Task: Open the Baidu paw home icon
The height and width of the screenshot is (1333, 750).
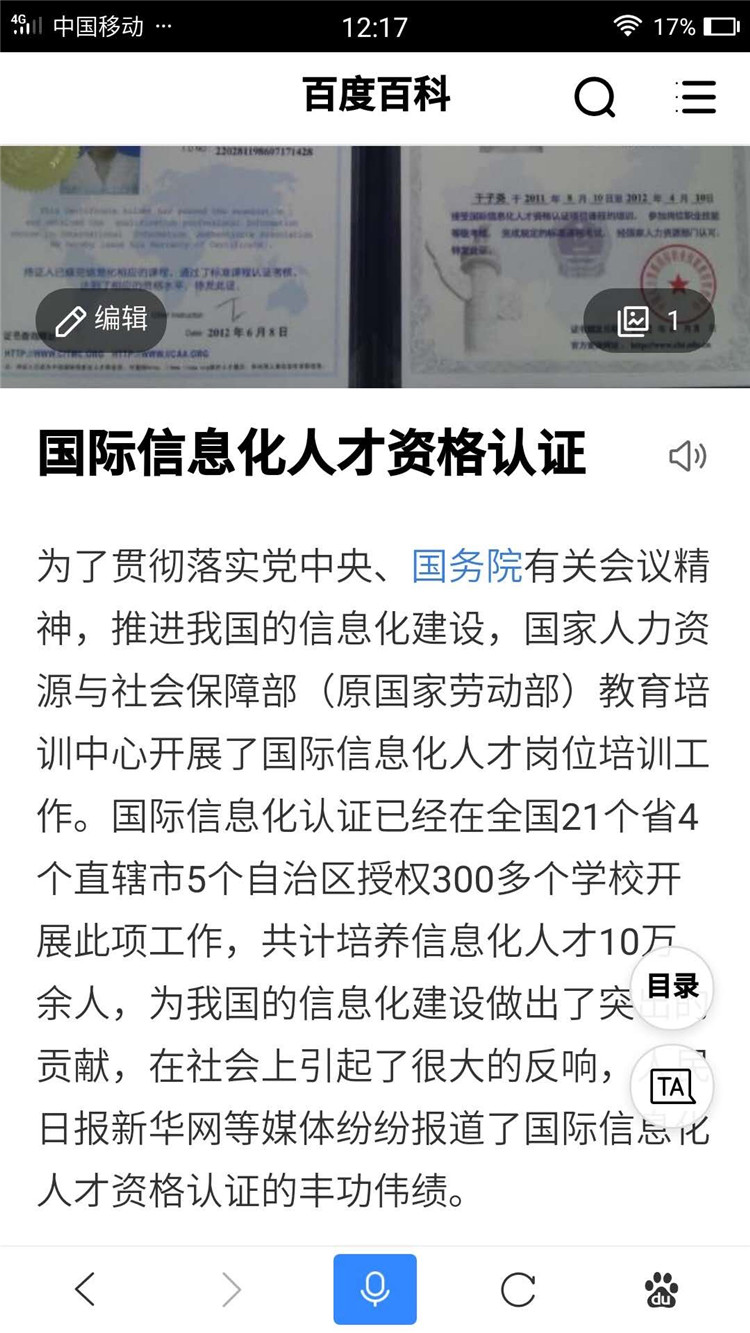Action: tap(661, 1290)
